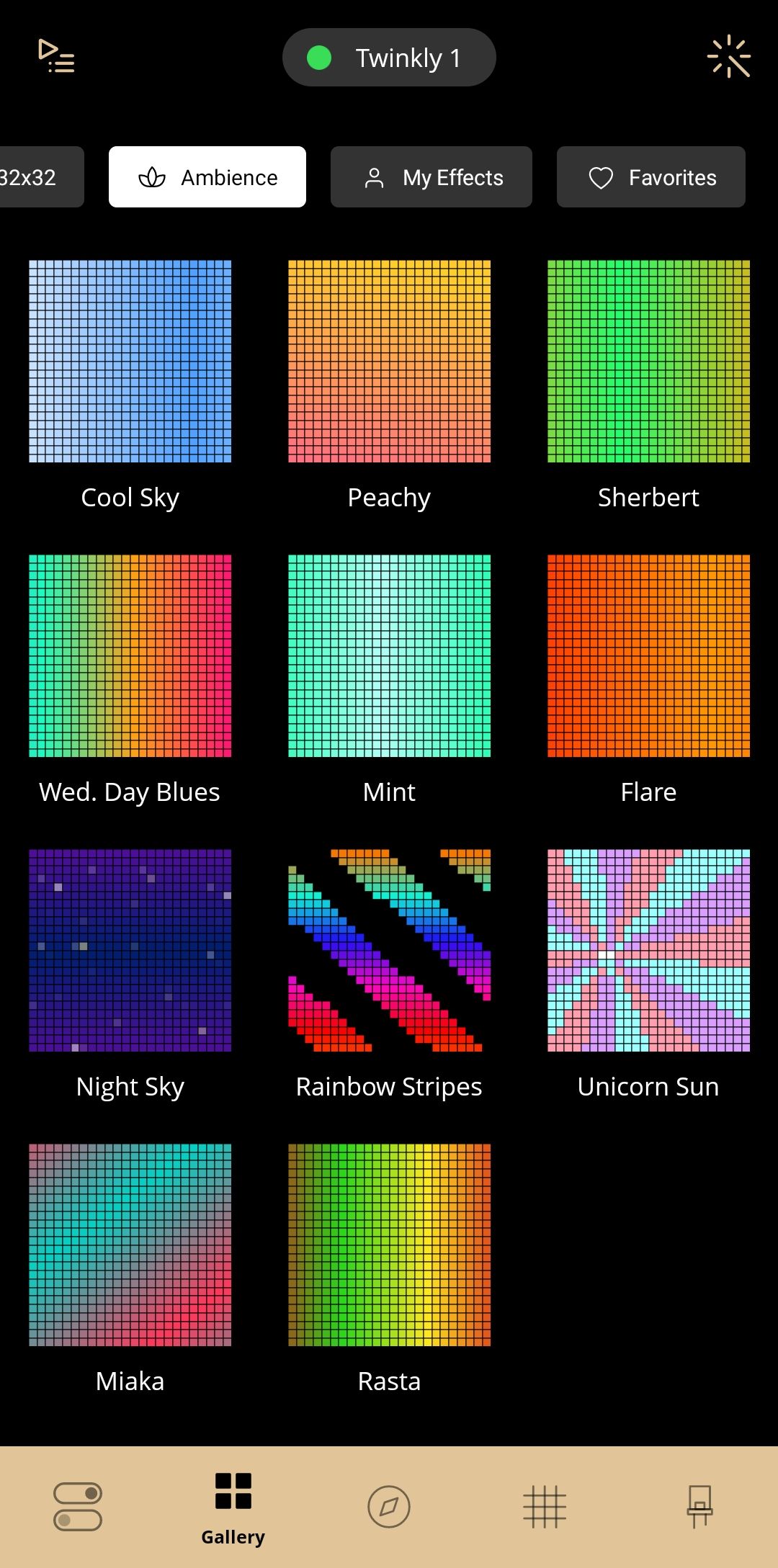Apply the Miaka effect
This screenshot has width=778, height=1568.
tap(130, 1245)
